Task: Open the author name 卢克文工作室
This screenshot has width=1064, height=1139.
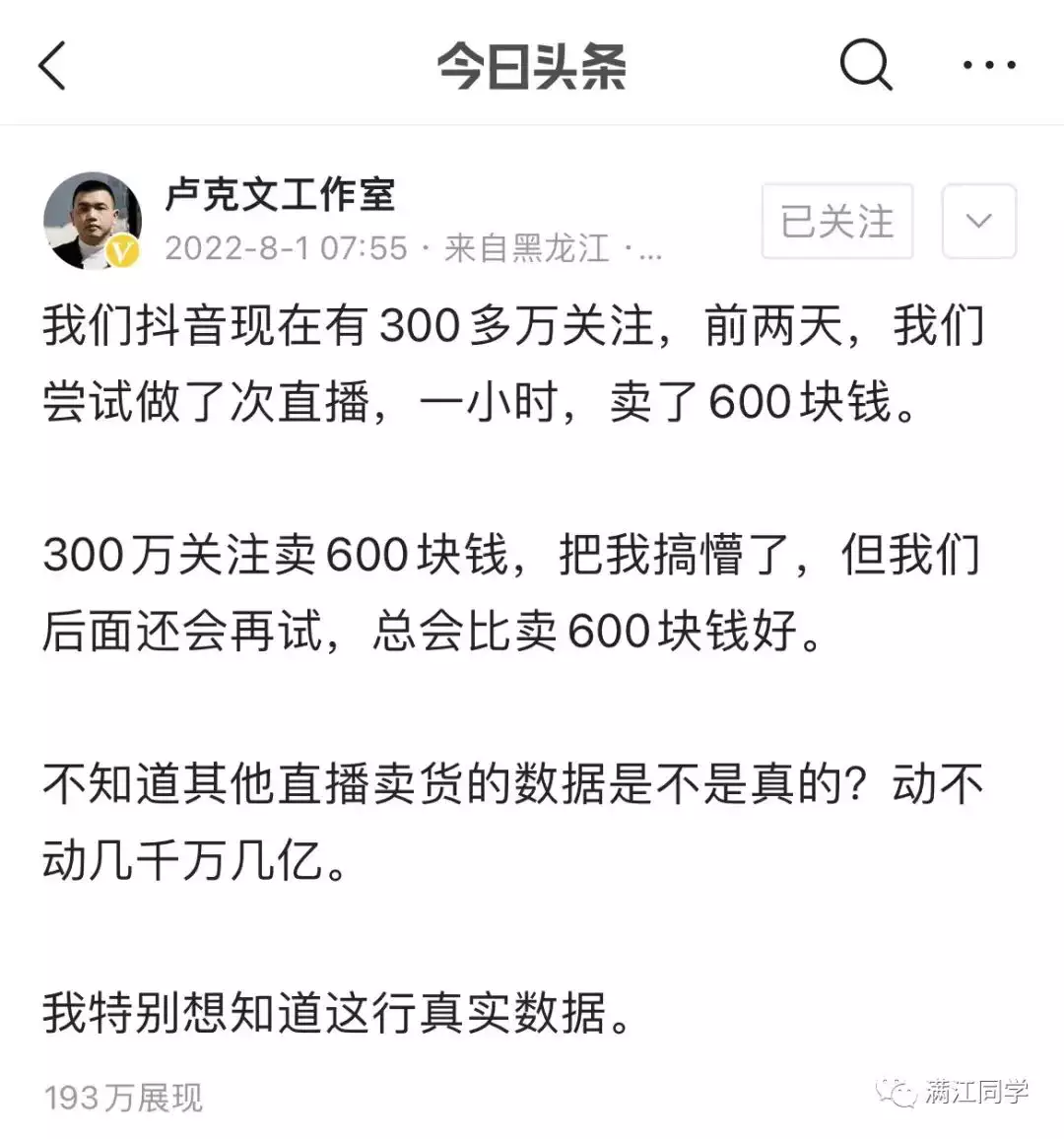Action: tap(280, 194)
